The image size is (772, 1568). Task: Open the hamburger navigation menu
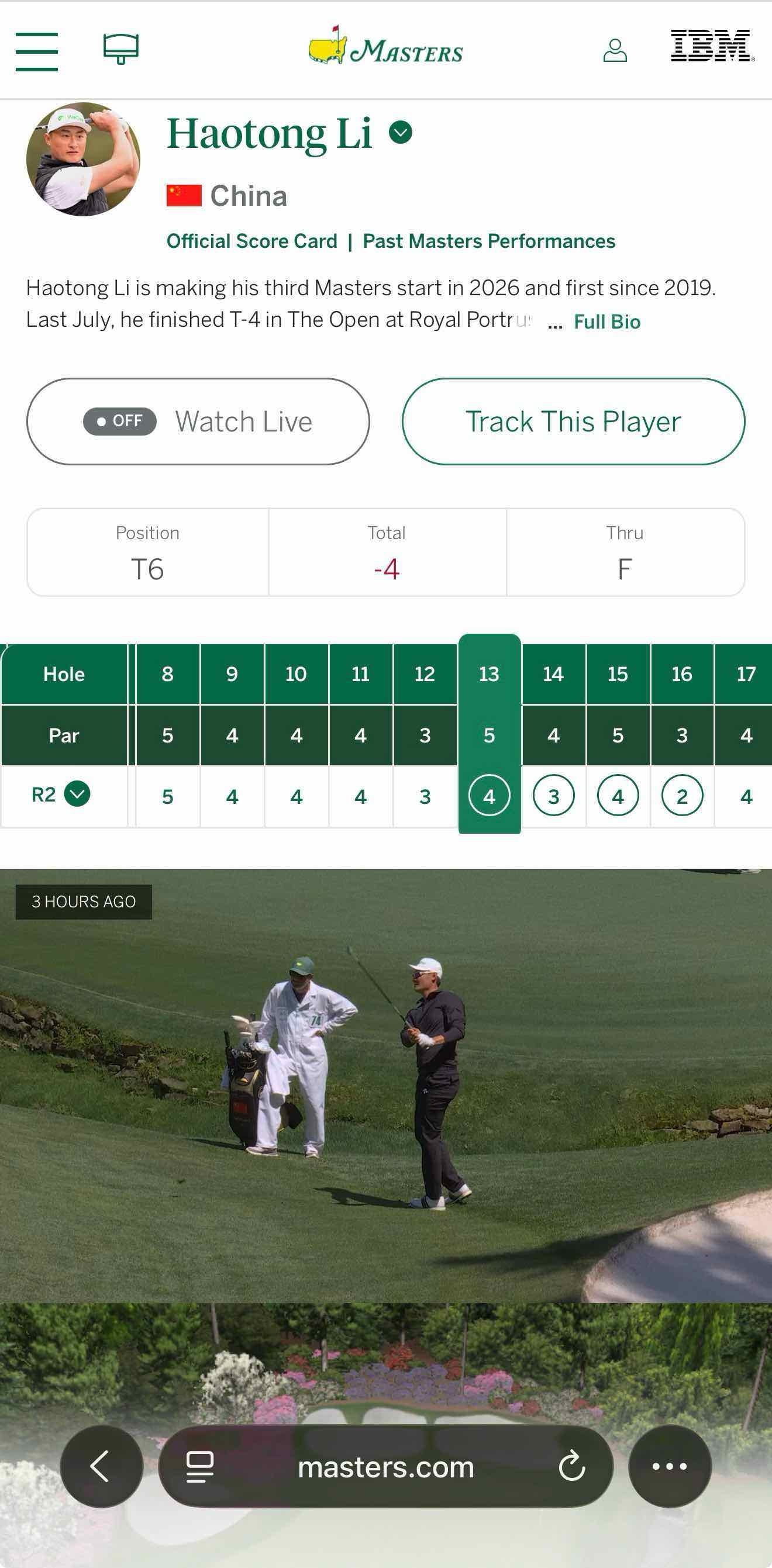click(x=36, y=51)
